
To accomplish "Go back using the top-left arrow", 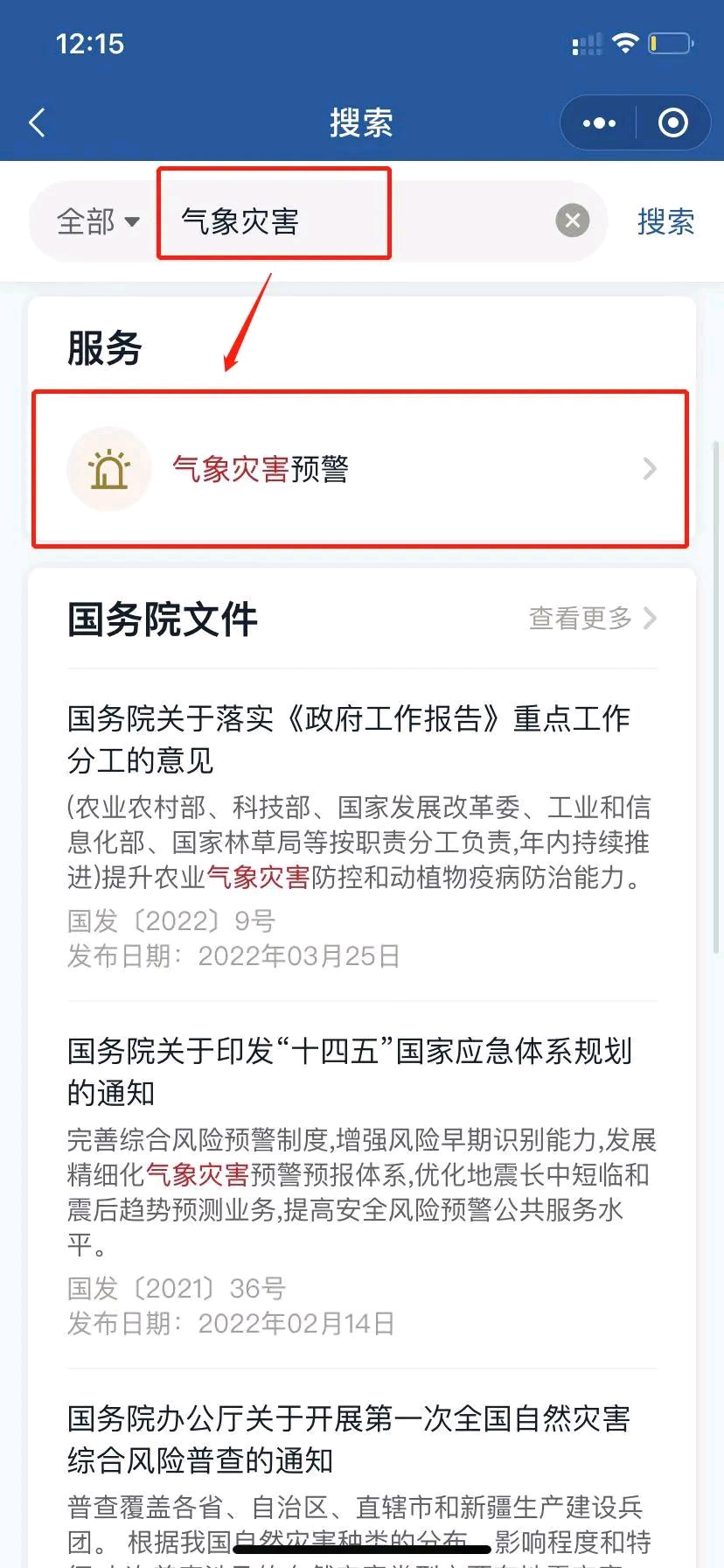I will [37, 122].
